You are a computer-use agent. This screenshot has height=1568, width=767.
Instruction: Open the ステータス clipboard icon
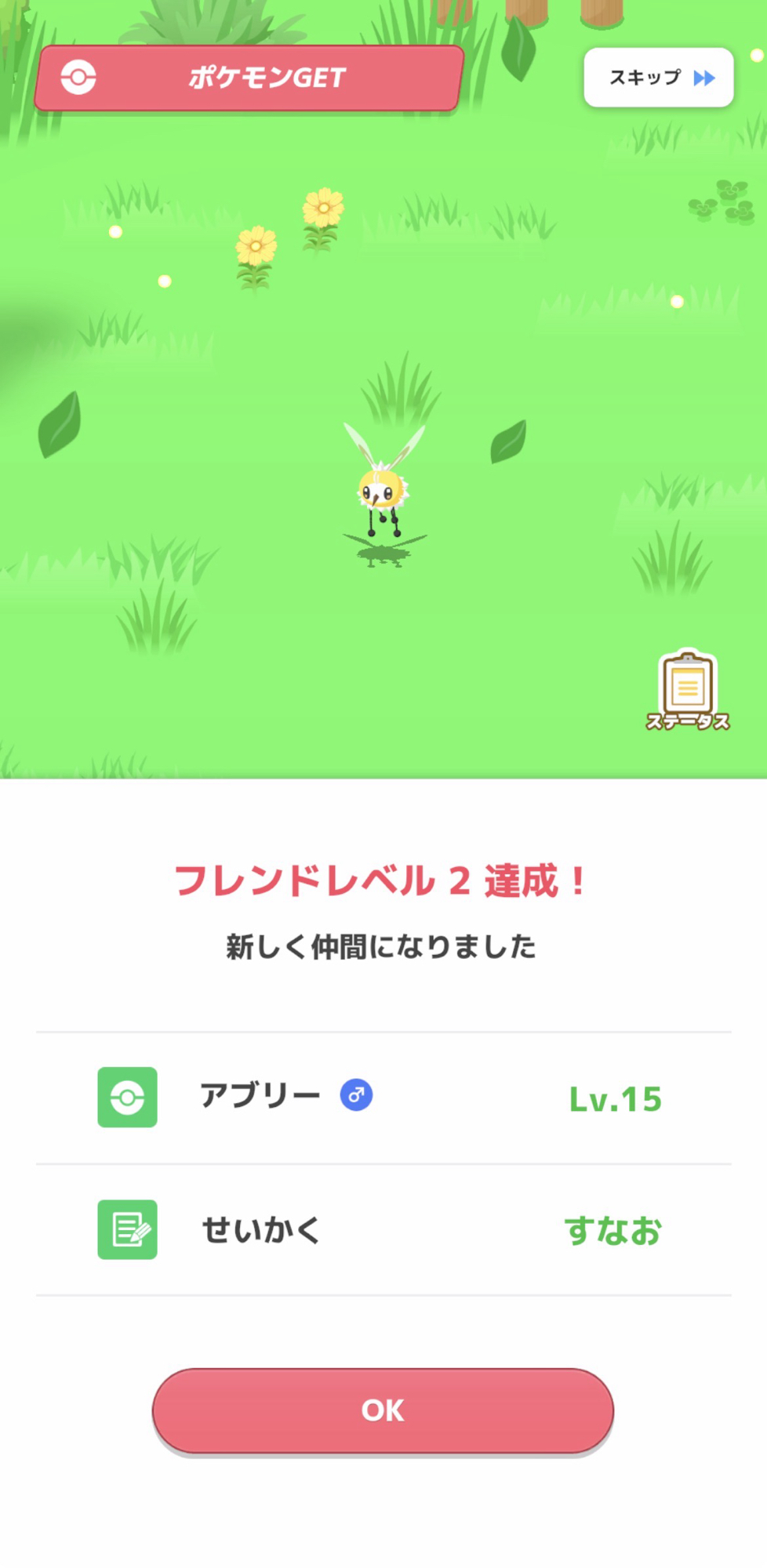pyautogui.click(x=688, y=690)
